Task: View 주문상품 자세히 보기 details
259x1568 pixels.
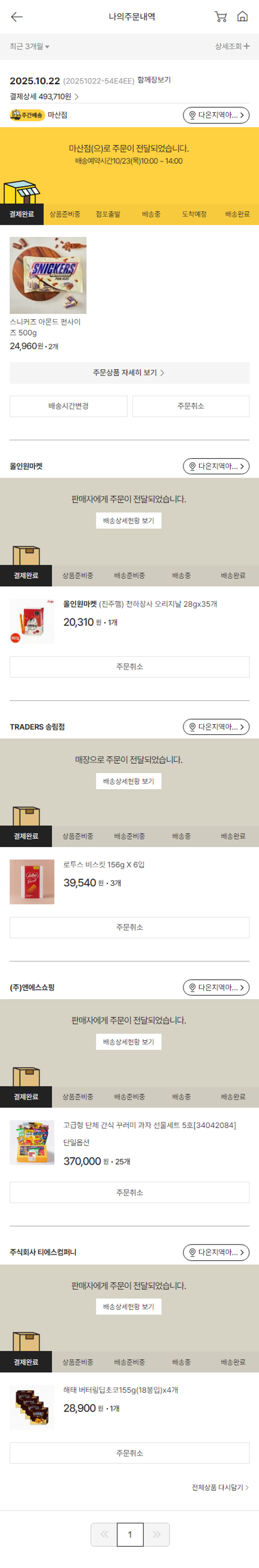Action: pyautogui.click(x=129, y=373)
